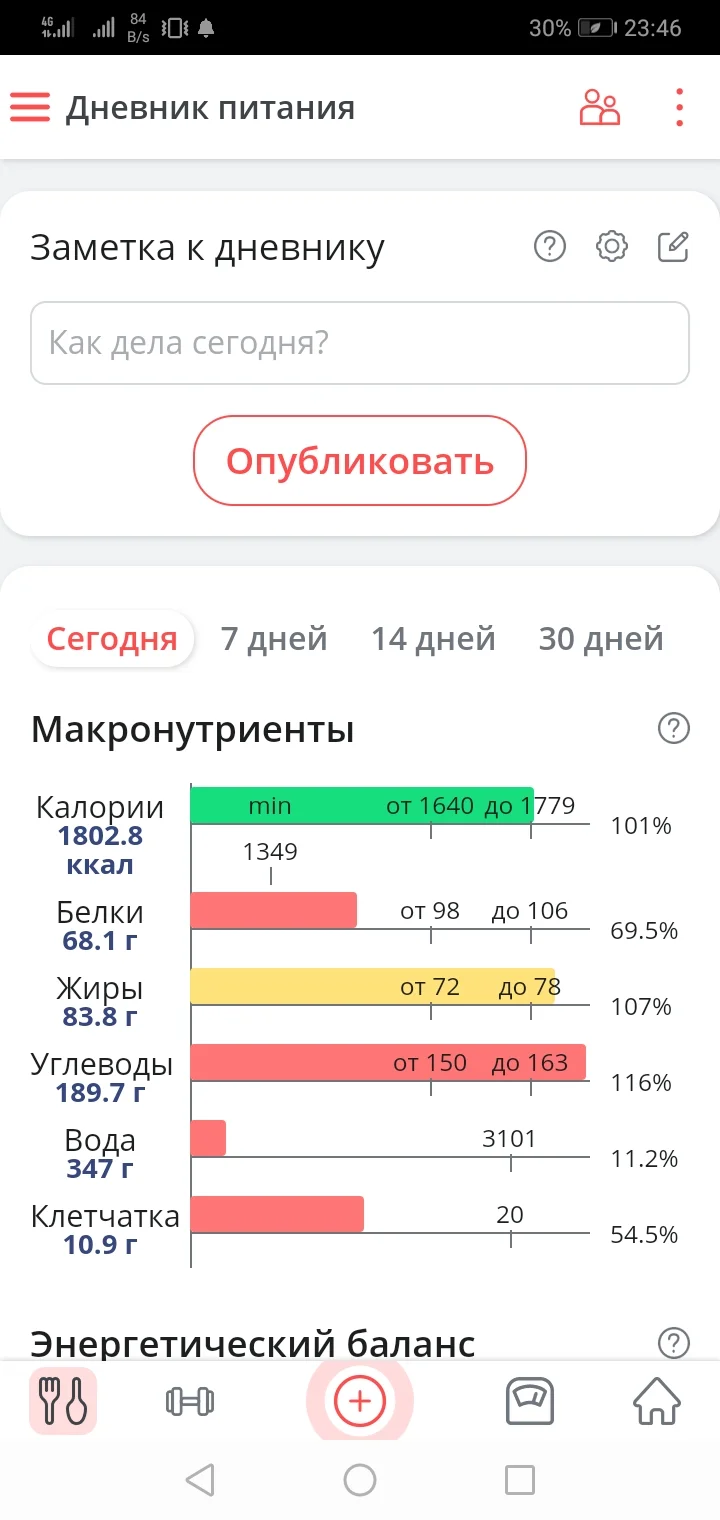Keep the Сегодня tab selected
This screenshot has height=1520, width=720.
point(111,638)
